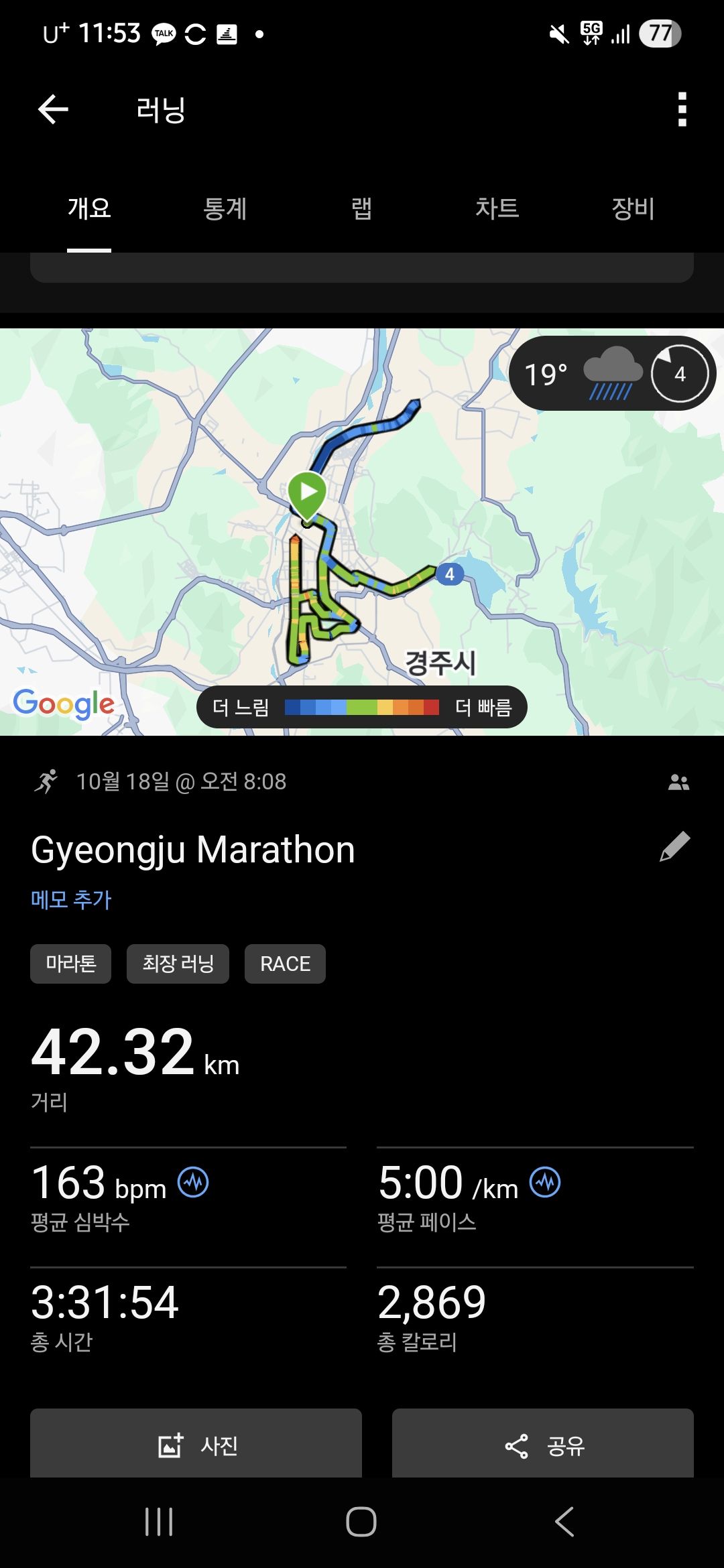Viewport: 724px width, 1568px height.
Task: Switch to the 랩 tab
Action: point(361,209)
